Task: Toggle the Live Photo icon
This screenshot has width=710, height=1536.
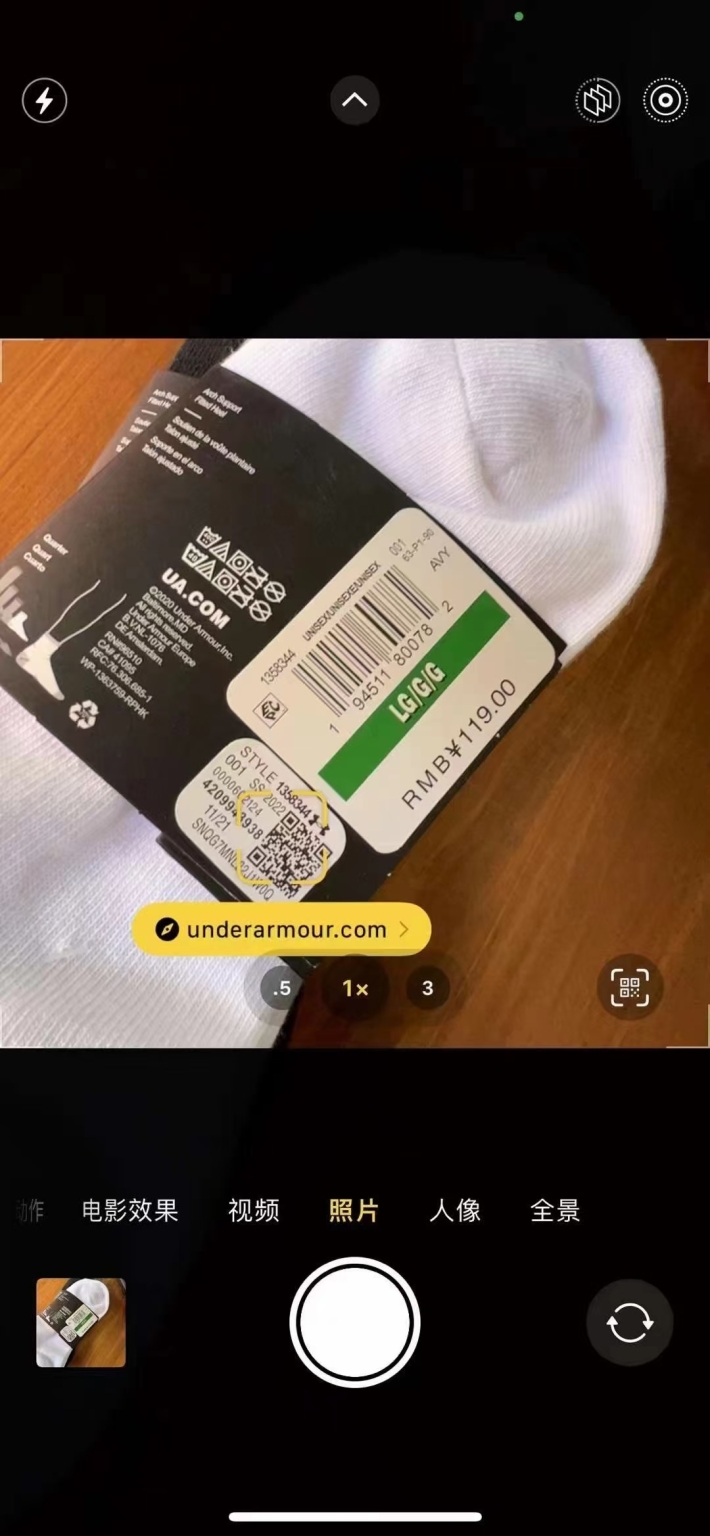Action: (665, 100)
